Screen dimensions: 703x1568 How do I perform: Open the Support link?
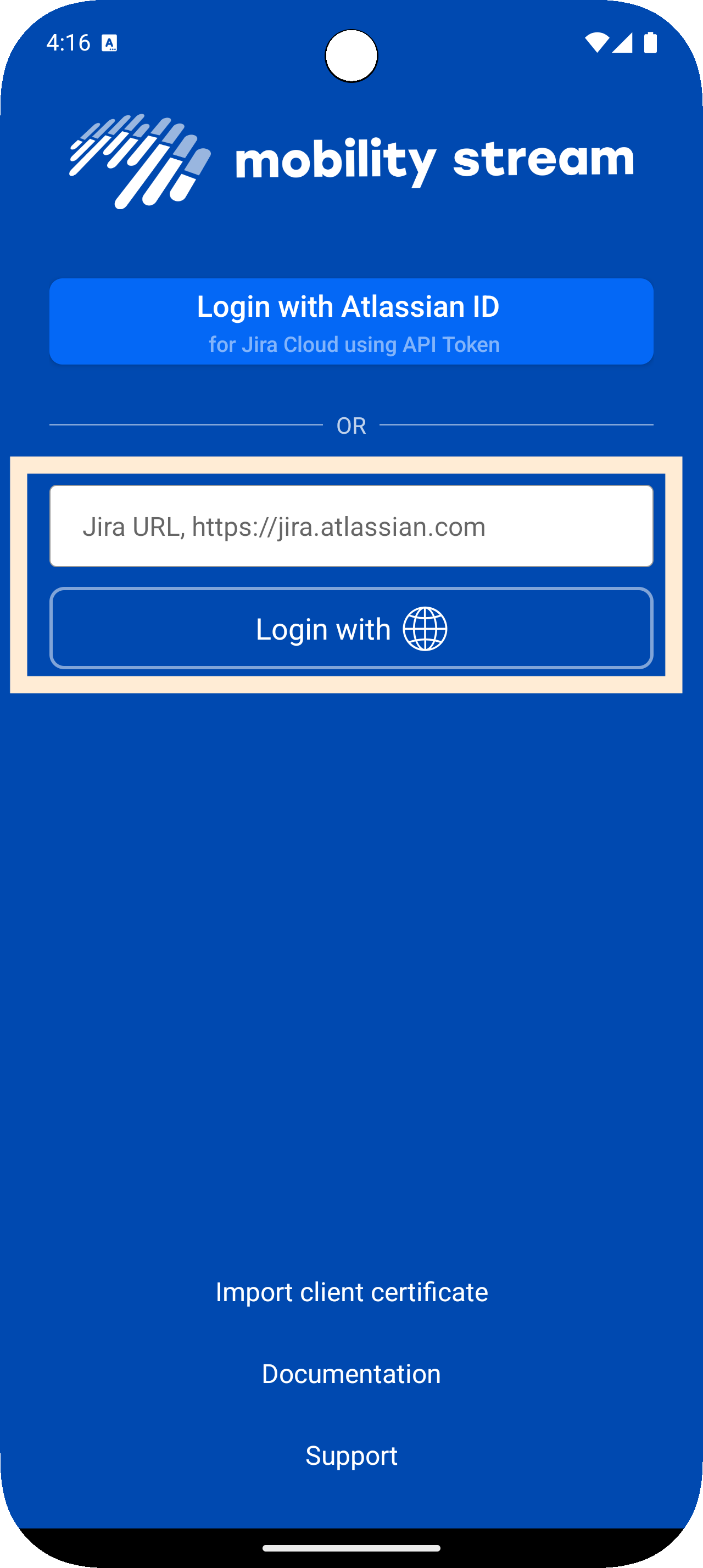click(x=351, y=1455)
